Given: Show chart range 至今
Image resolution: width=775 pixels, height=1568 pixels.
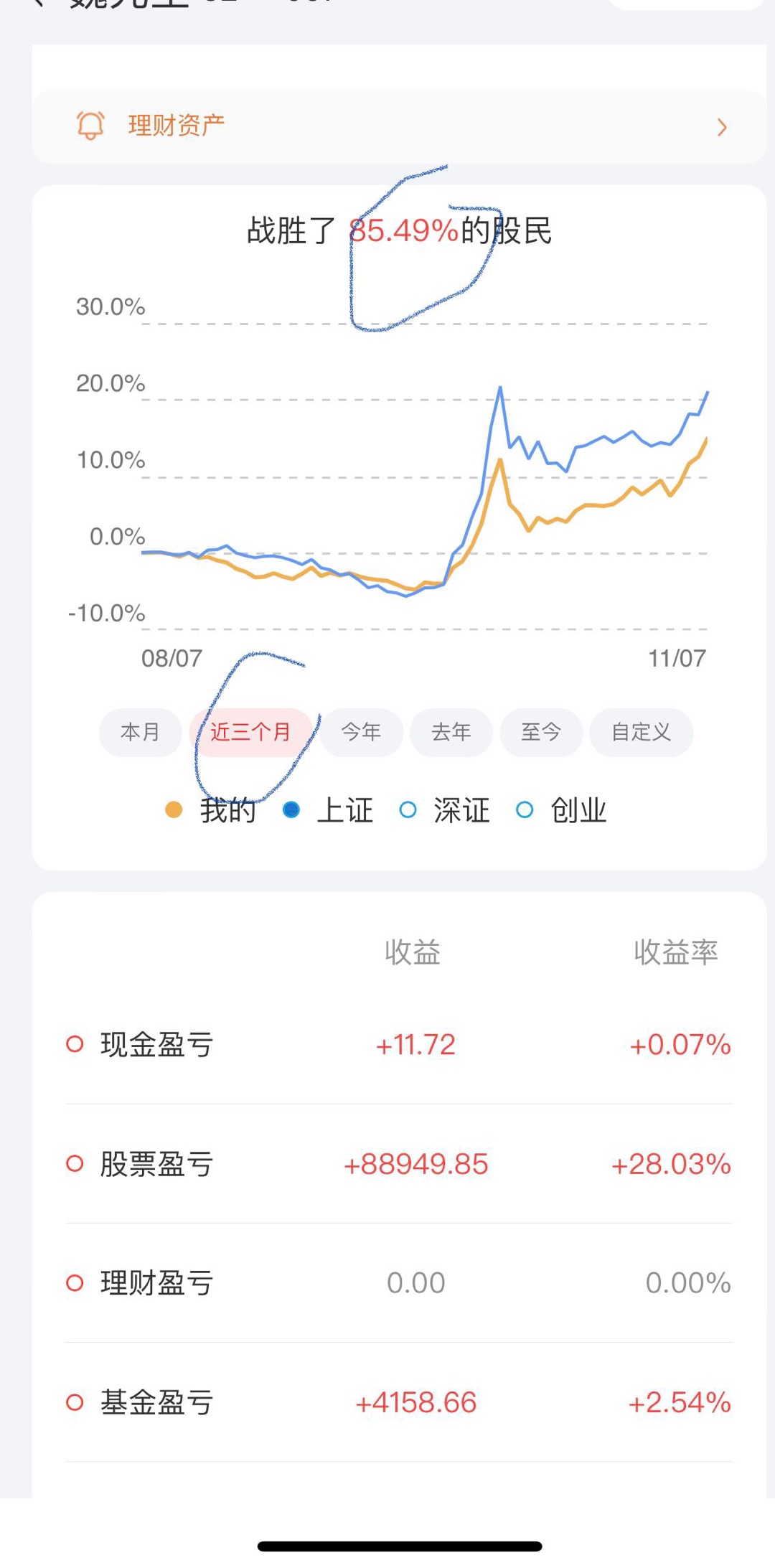Looking at the screenshot, I should pos(540,732).
